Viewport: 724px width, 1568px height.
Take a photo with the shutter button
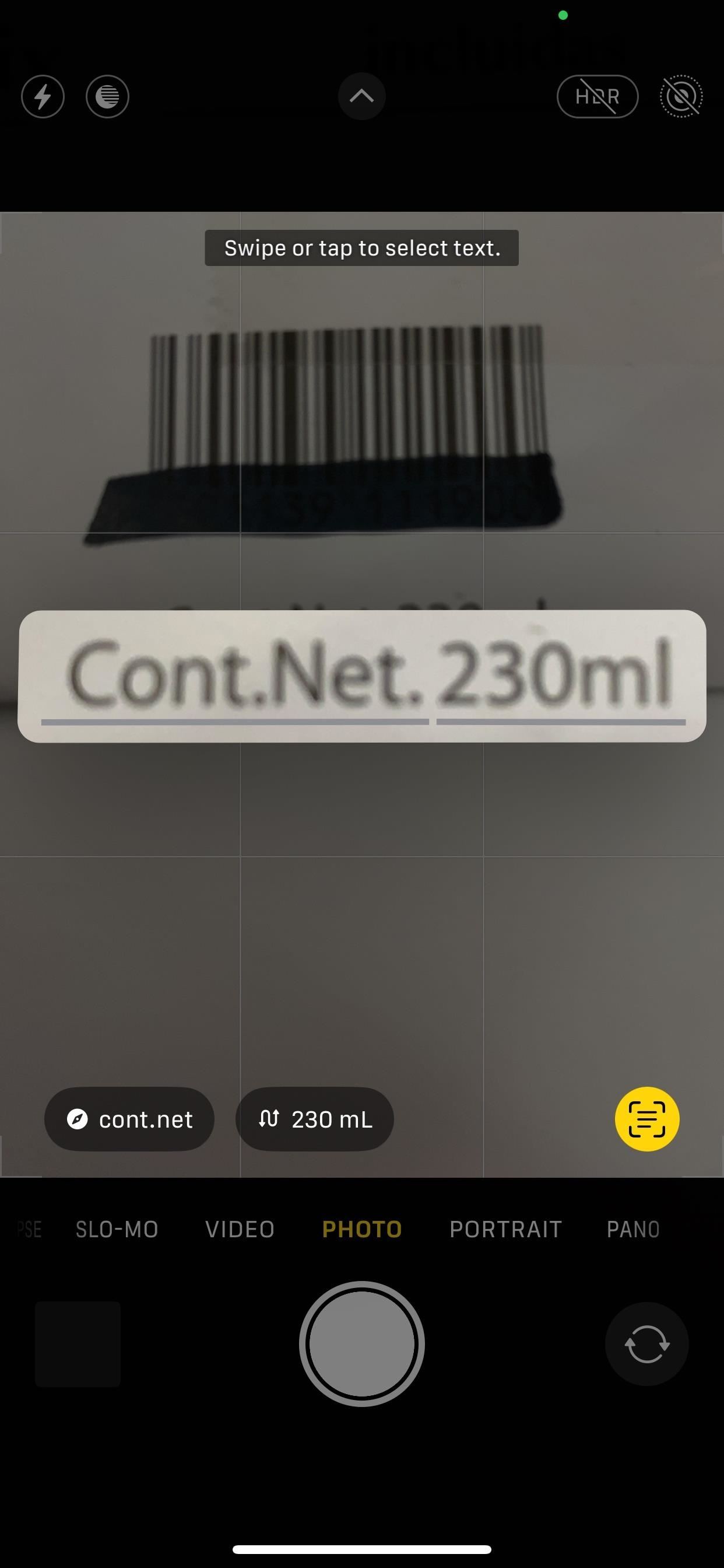coord(362,1343)
